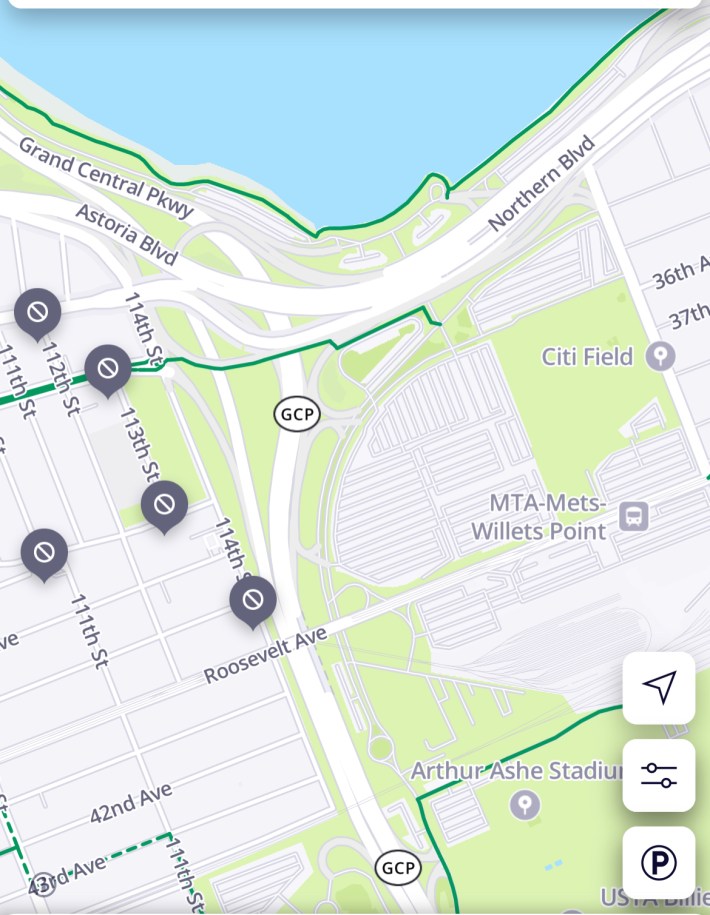Open the restricted-zone marker nearest Roosevelt Ave
Viewport: 710px width, 915px height.
(253, 600)
